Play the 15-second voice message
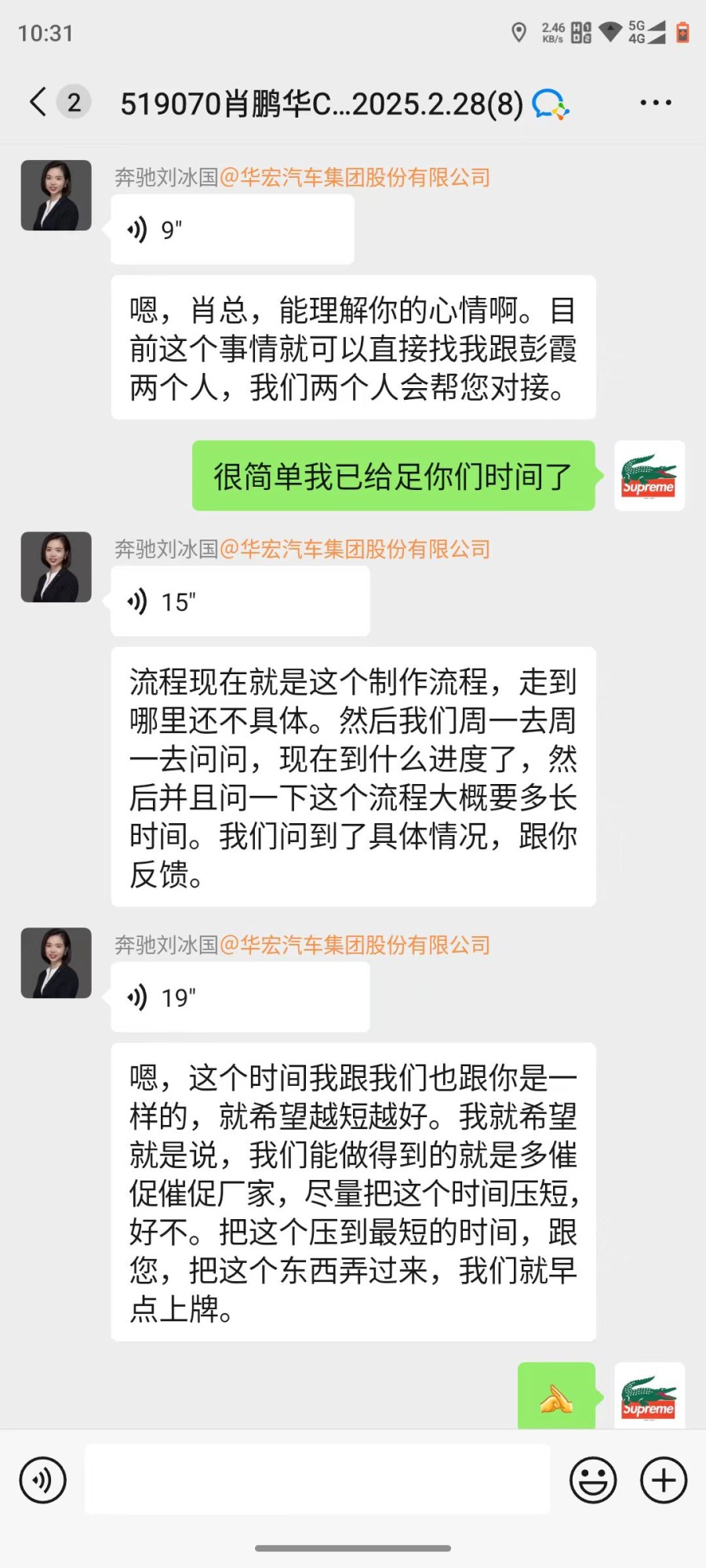 pos(239,601)
